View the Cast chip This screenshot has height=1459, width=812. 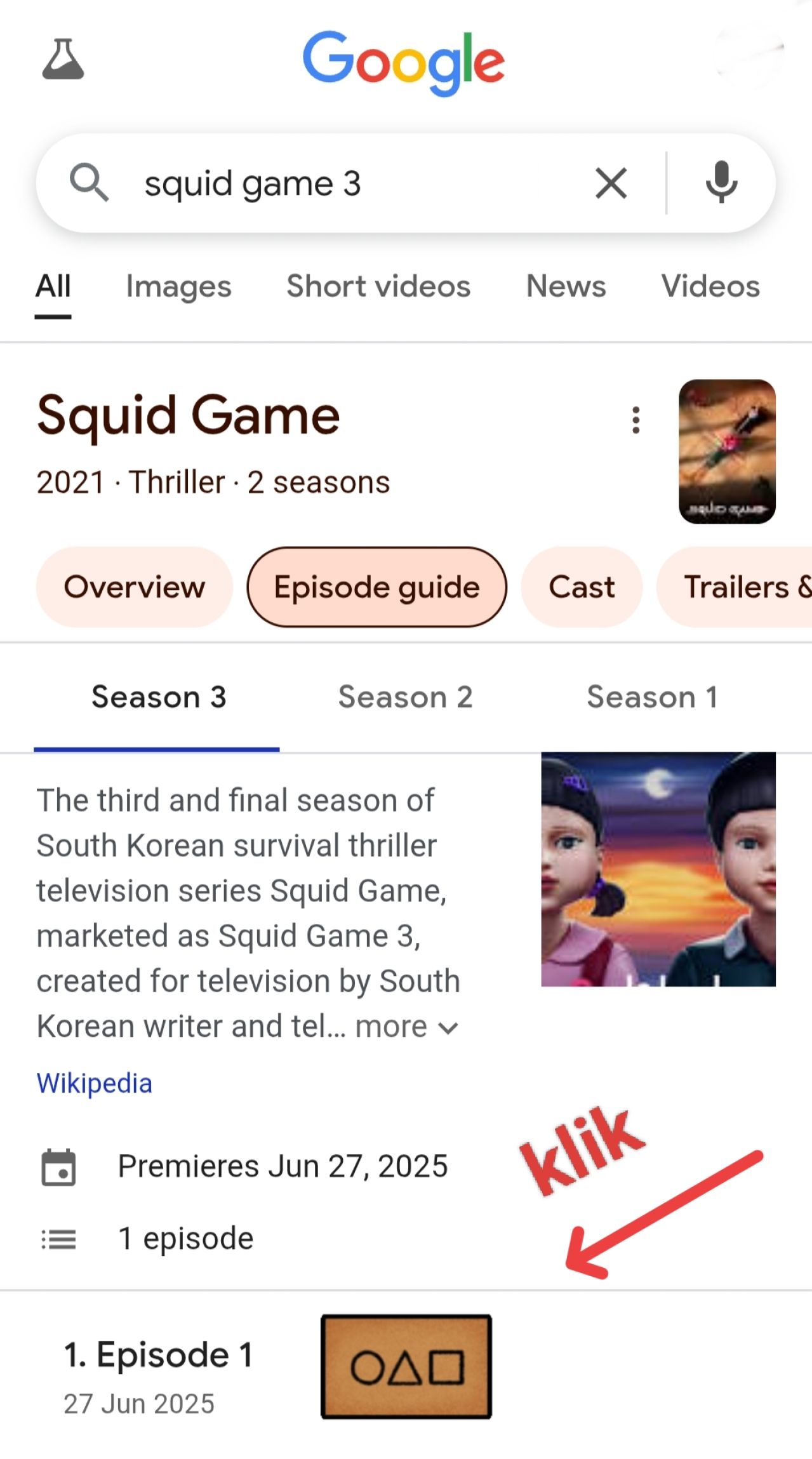point(582,587)
